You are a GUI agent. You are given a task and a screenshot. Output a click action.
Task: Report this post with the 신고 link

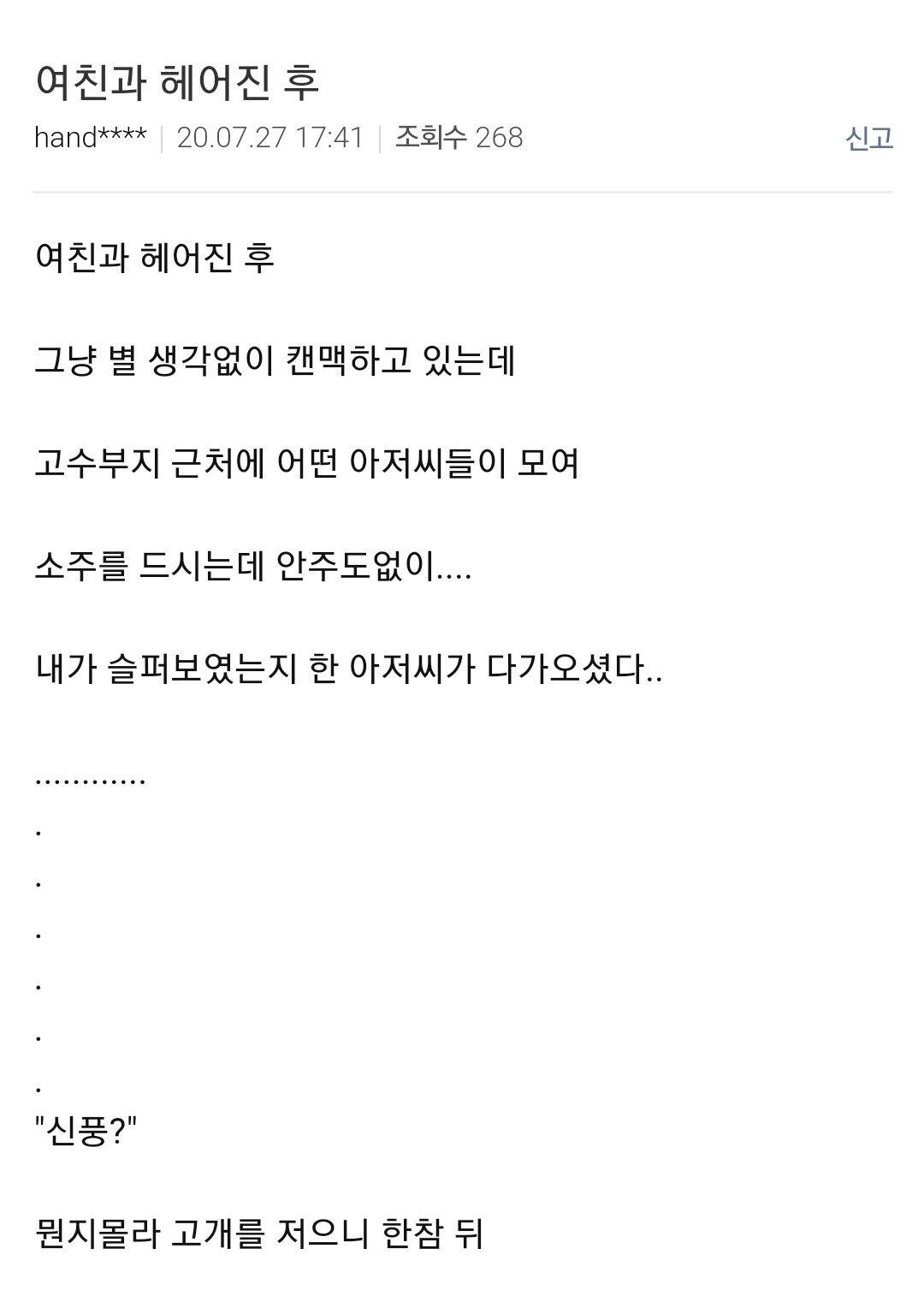click(x=868, y=138)
